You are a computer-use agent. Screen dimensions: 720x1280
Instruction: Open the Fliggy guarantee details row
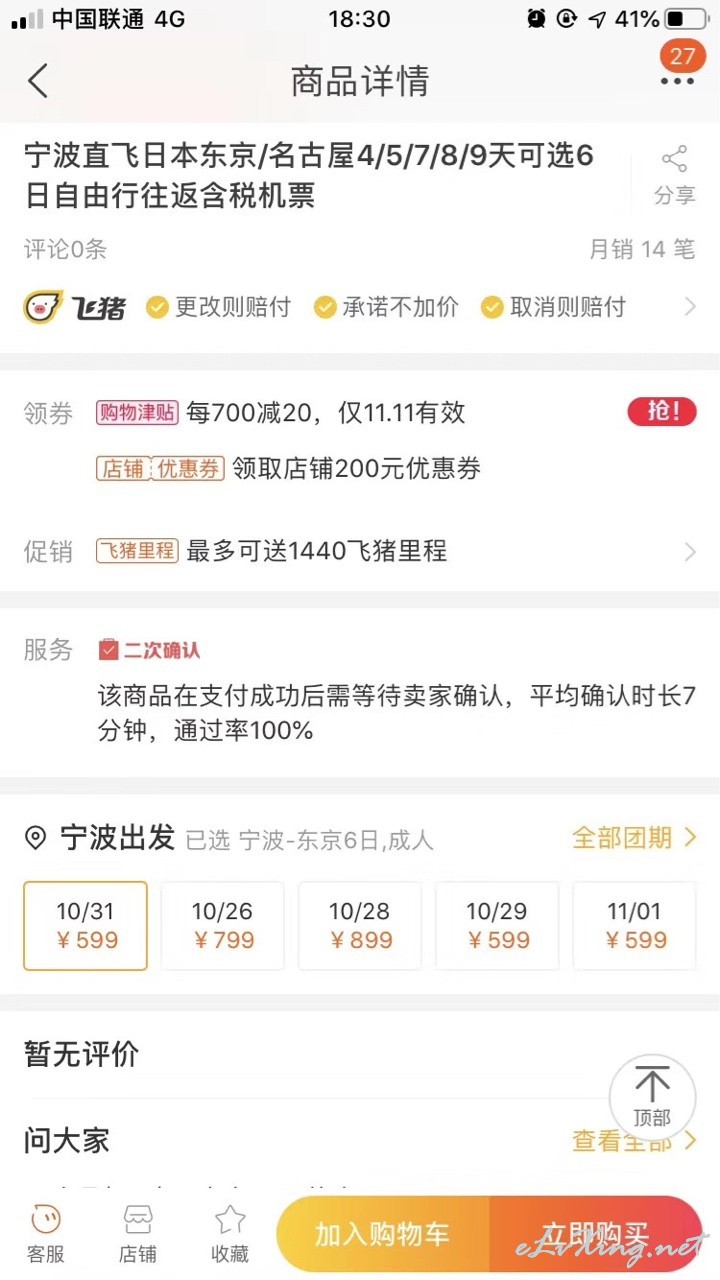coord(360,307)
